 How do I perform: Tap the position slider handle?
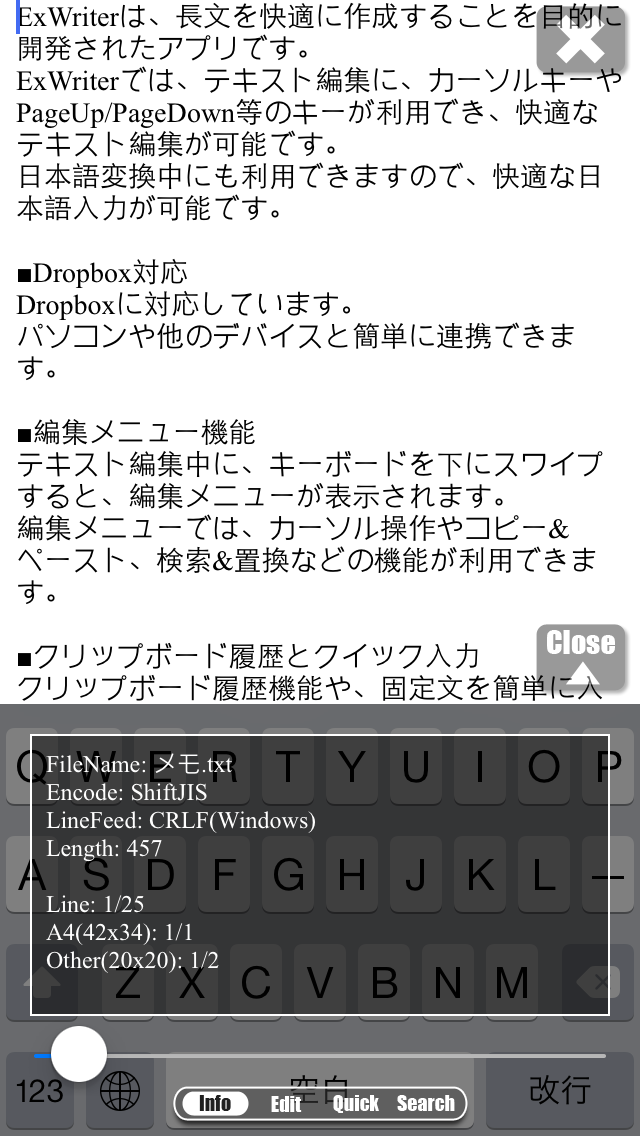point(79,1054)
